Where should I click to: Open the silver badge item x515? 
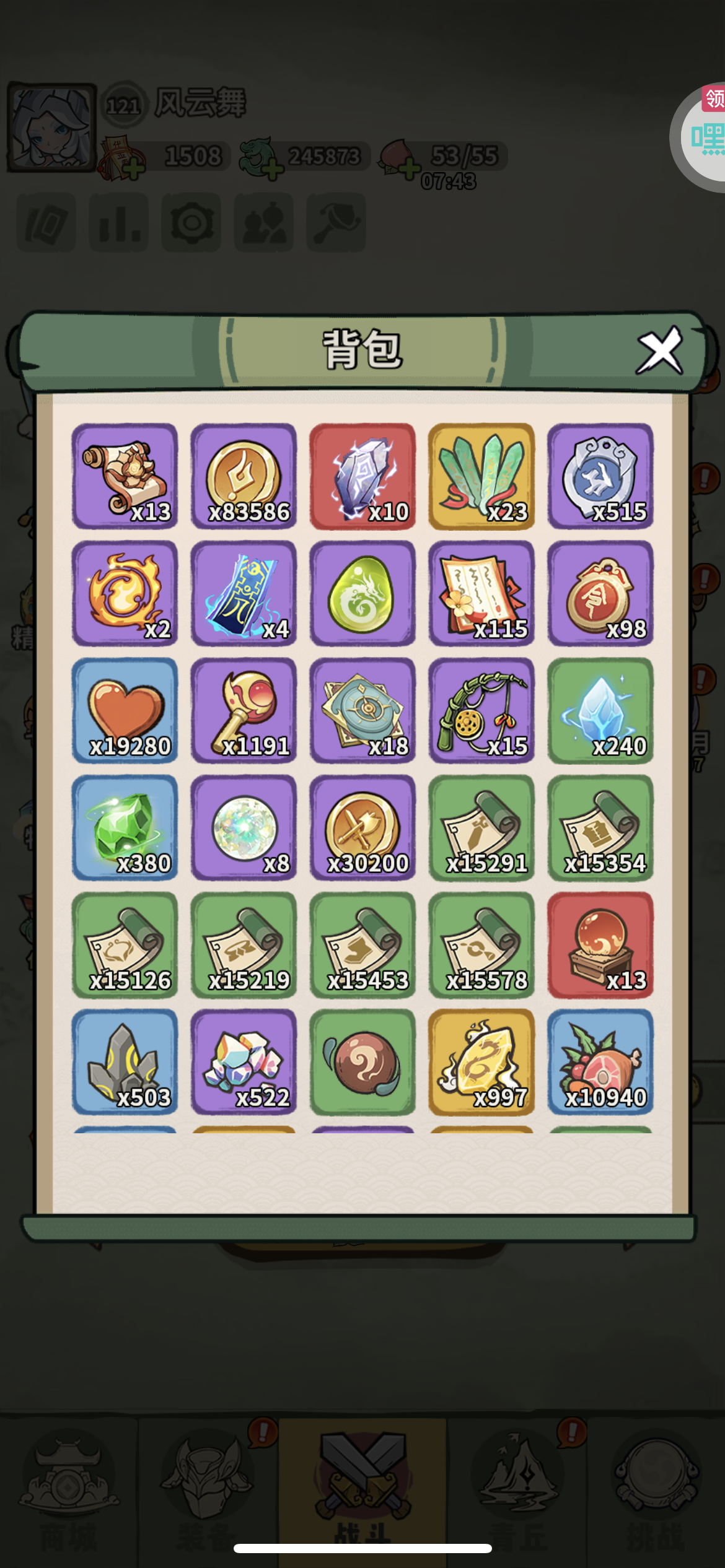tap(600, 476)
